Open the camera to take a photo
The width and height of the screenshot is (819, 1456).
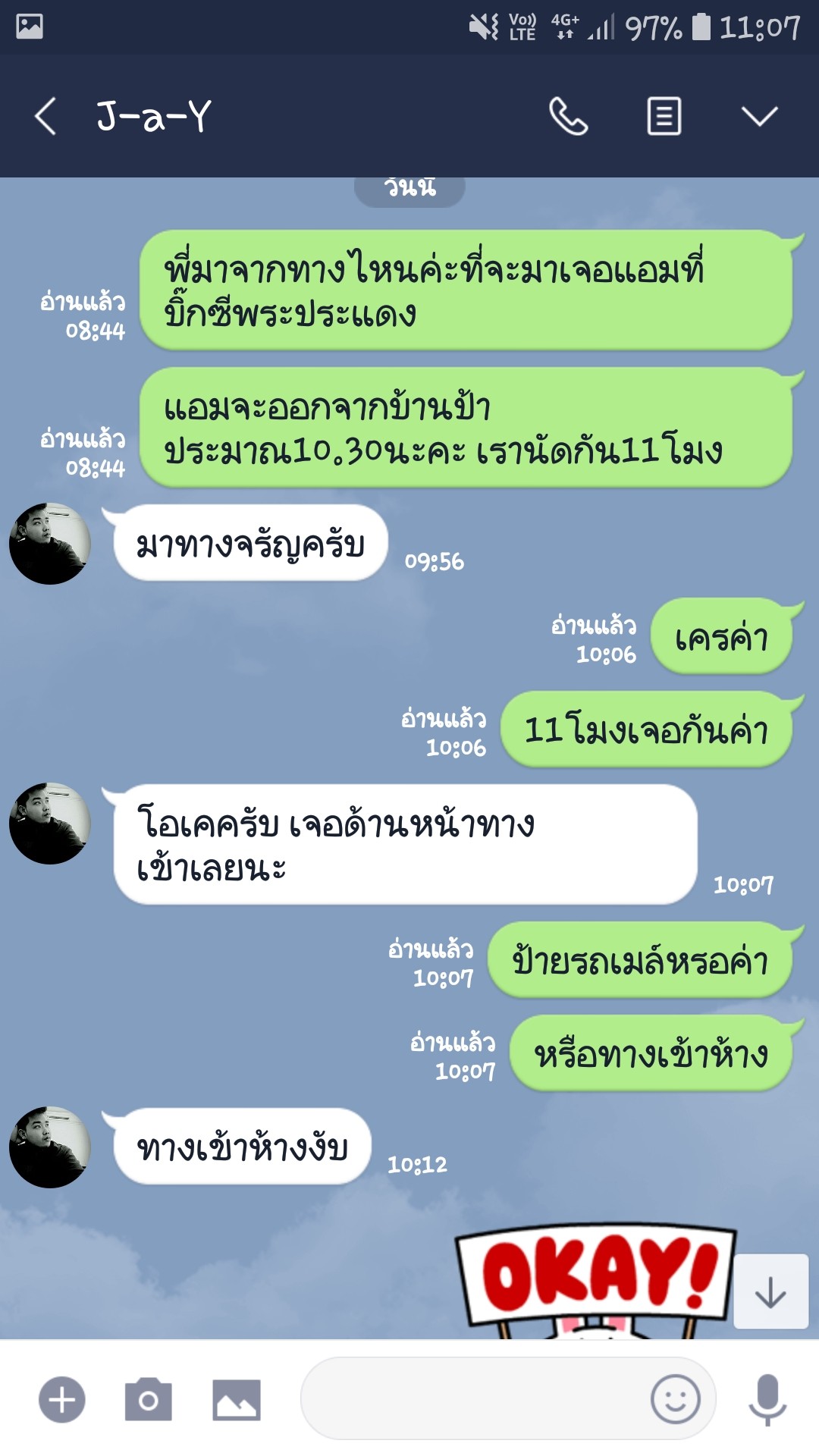coord(149,1399)
